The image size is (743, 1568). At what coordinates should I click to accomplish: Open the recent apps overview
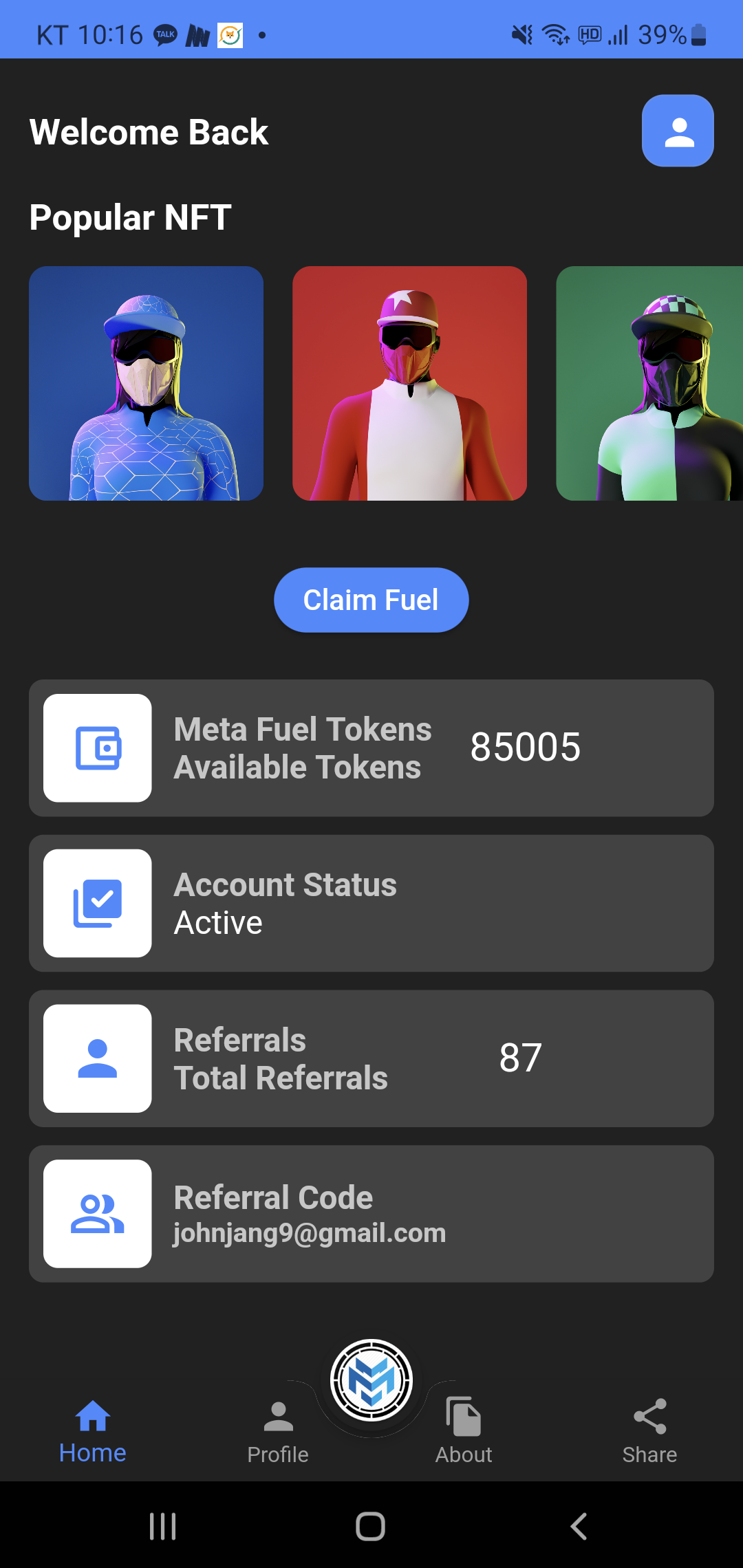pyautogui.click(x=163, y=1526)
